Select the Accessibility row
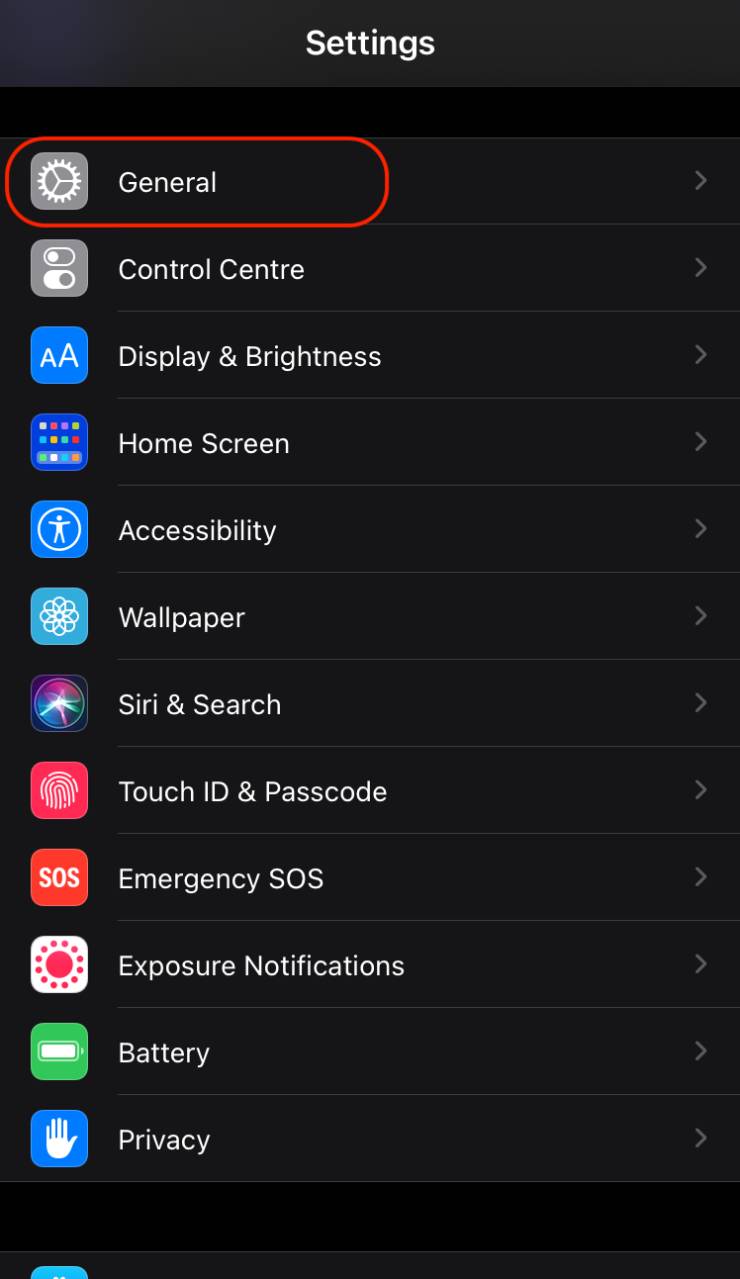The image size is (740, 1279). pyautogui.click(x=370, y=529)
